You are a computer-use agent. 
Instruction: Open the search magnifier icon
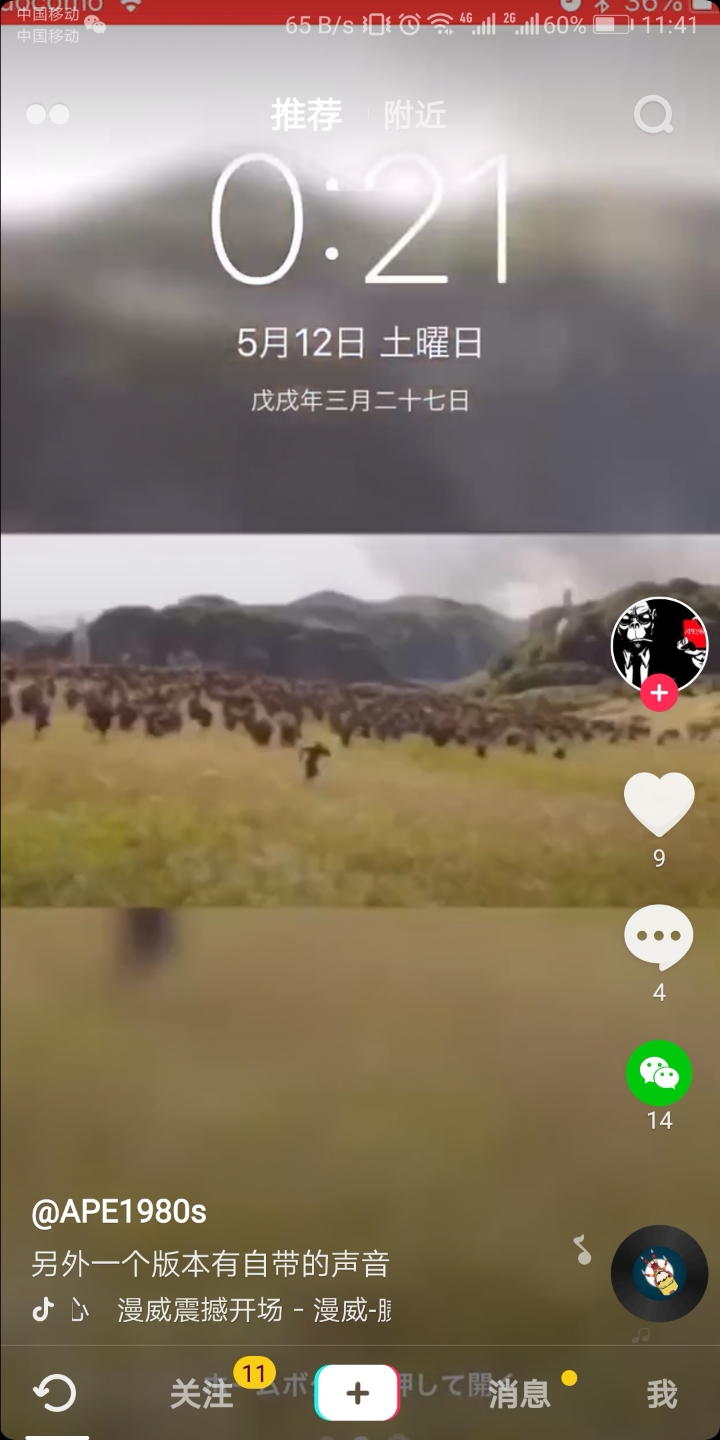coord(653,116)
